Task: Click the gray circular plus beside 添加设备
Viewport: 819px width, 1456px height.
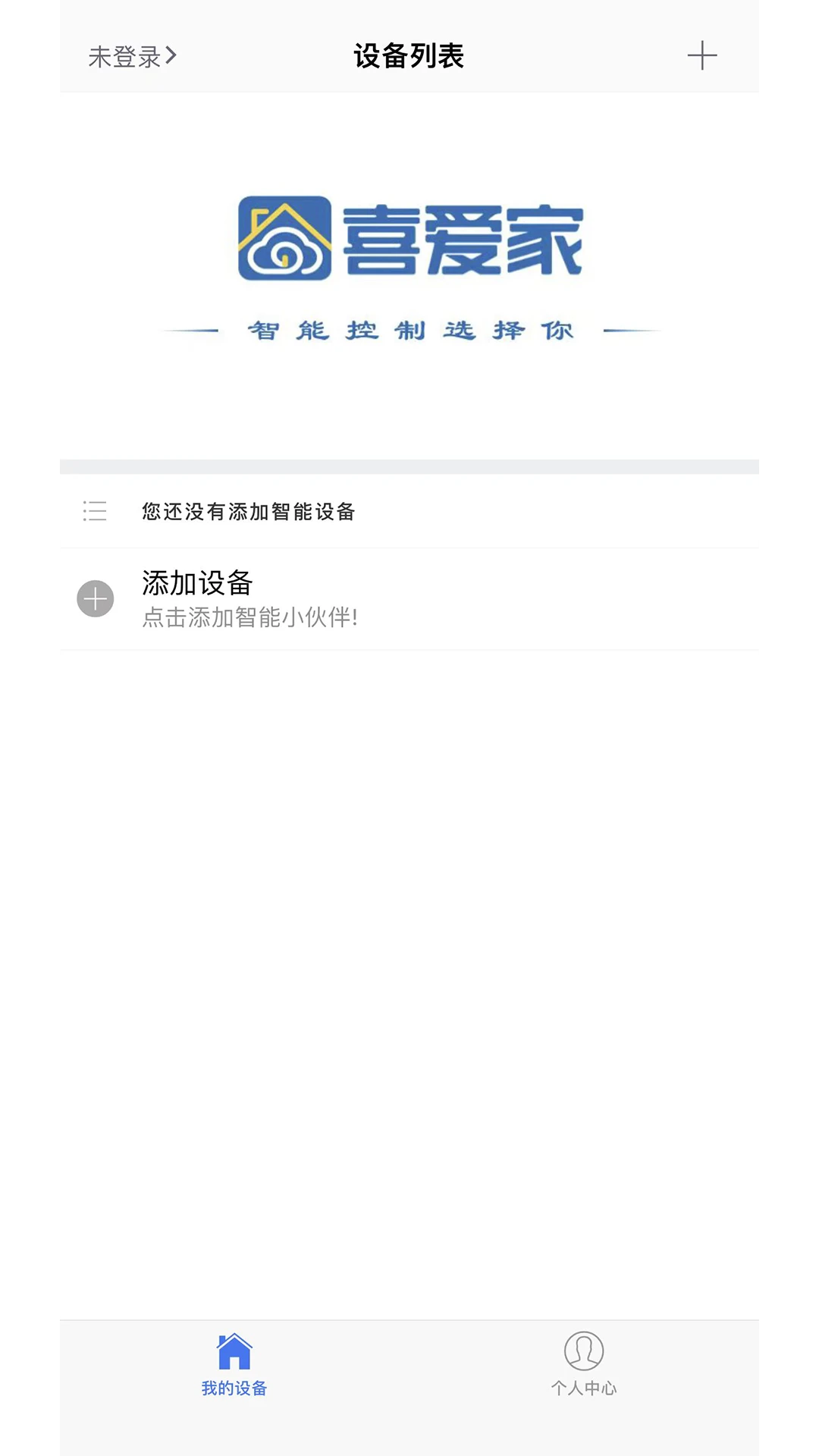Action: 95,598
